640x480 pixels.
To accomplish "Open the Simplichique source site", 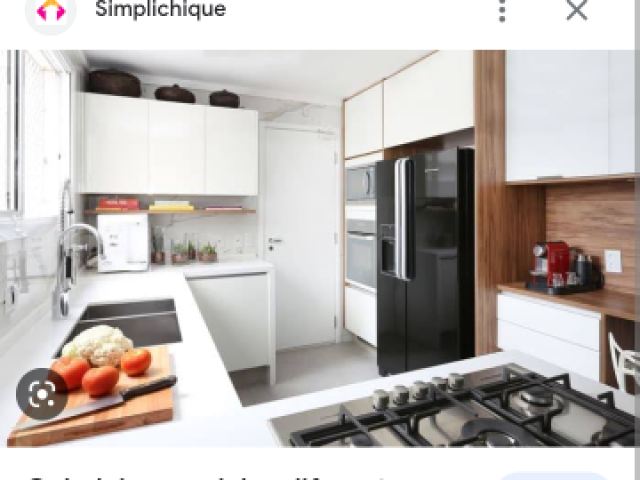I will pos(160,11).
